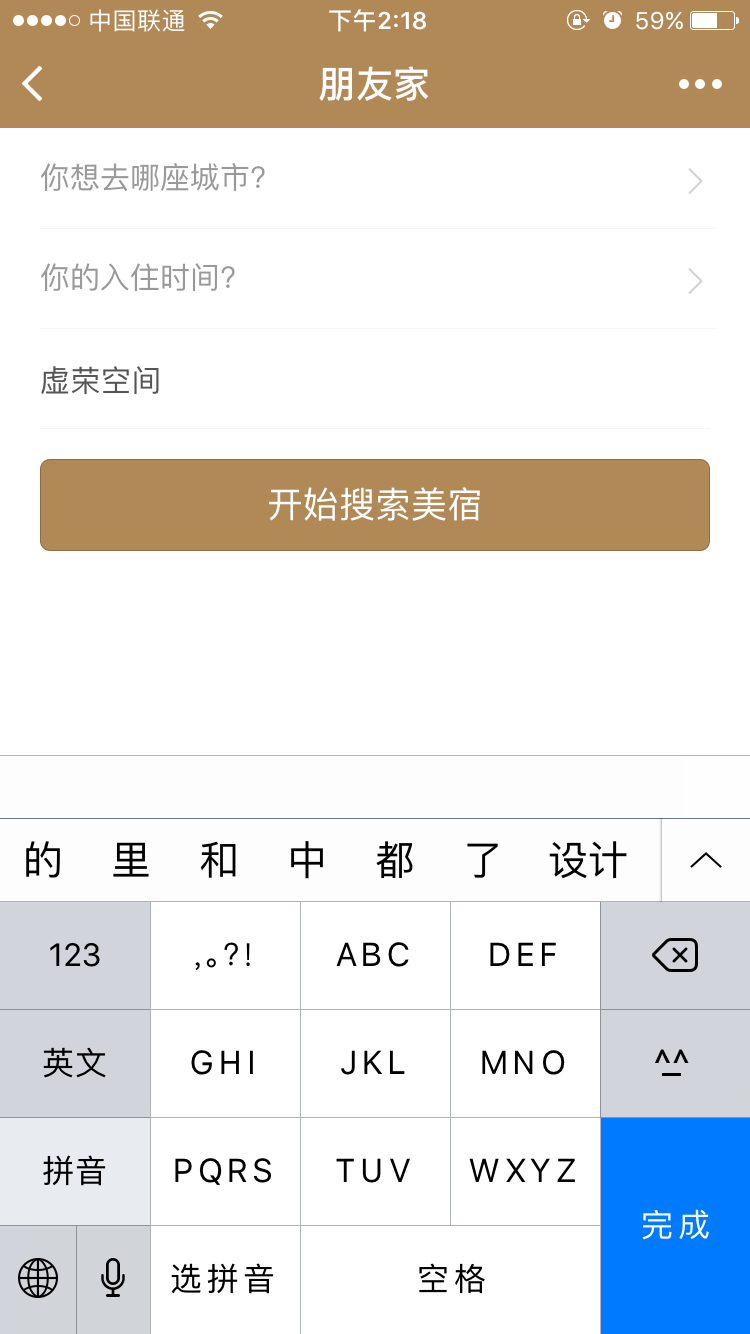Expand the candidate word list arrow
This screenshot has width=750, height=1334.
[x=706, y=860]
